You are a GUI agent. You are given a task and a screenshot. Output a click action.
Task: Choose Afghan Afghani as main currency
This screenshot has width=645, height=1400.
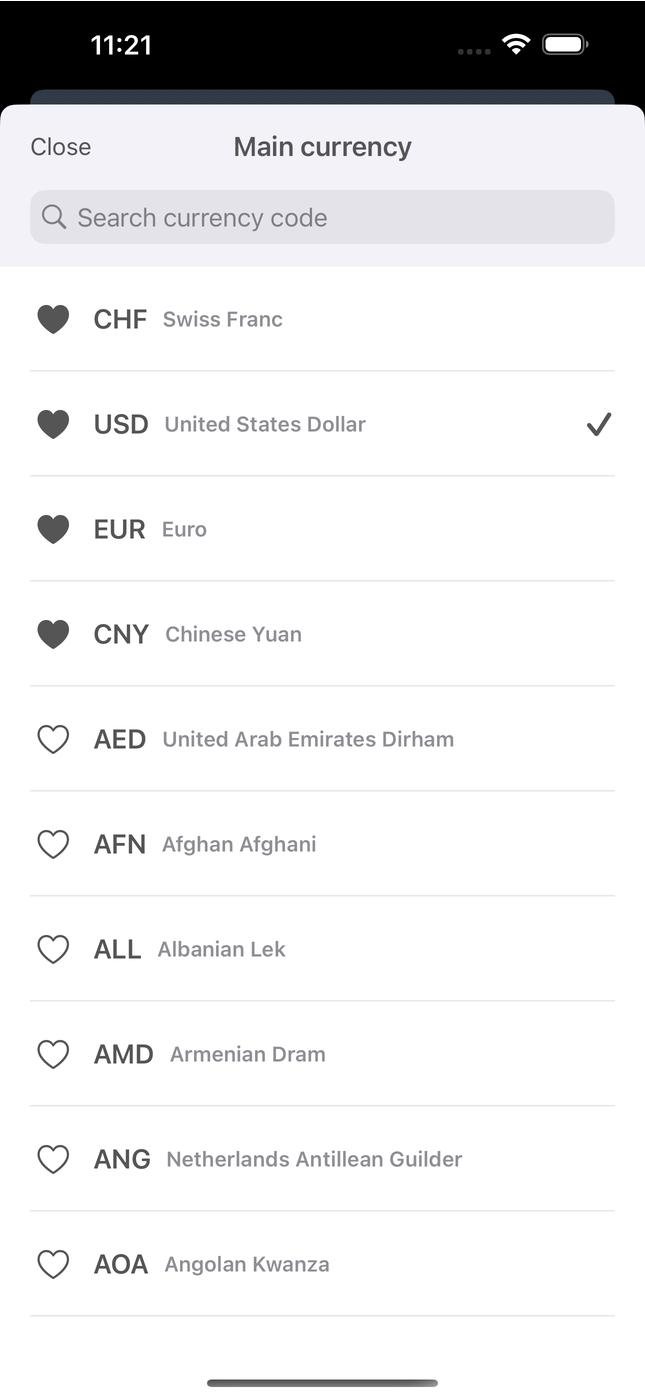pyautogui.click(x=239, y=844)
